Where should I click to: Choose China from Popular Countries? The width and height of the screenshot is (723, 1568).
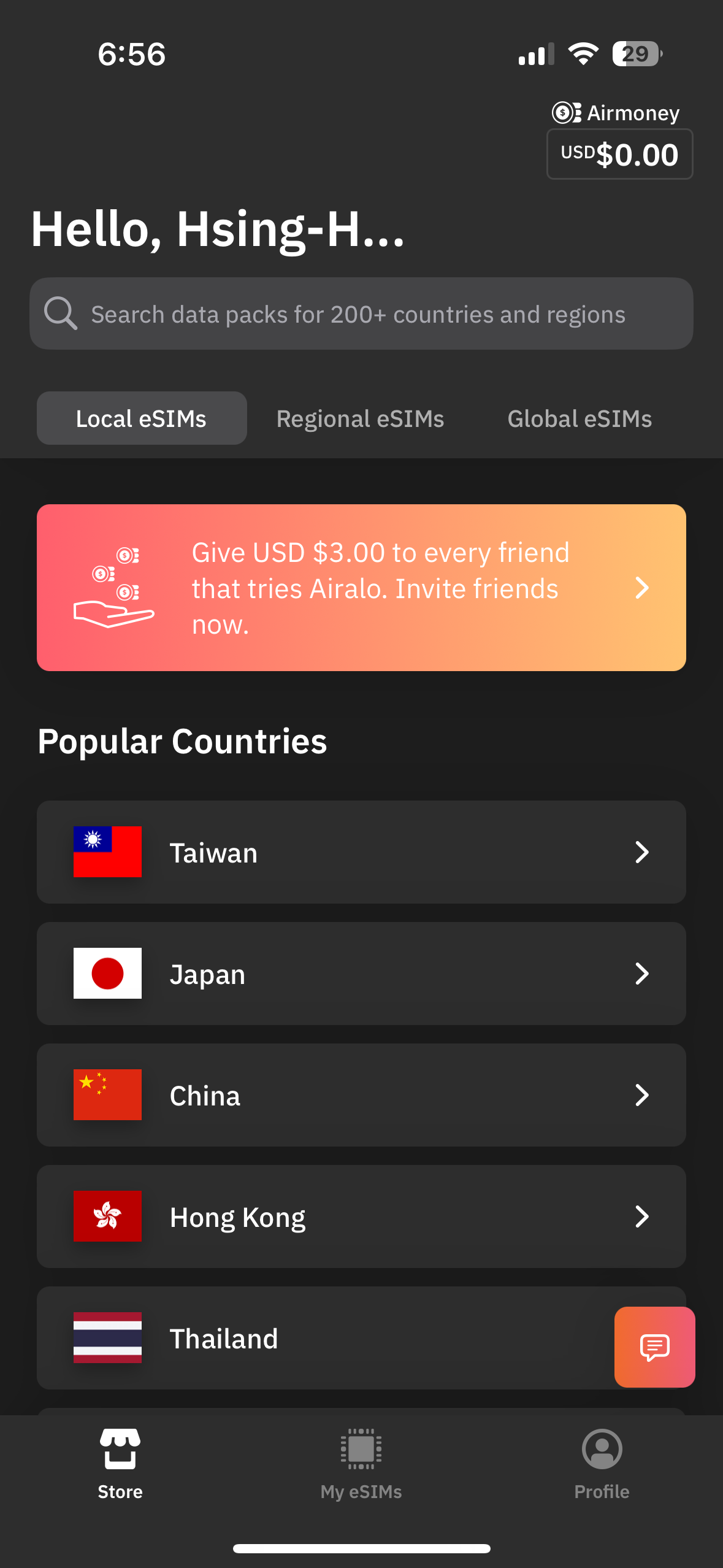click(361, 1095)
